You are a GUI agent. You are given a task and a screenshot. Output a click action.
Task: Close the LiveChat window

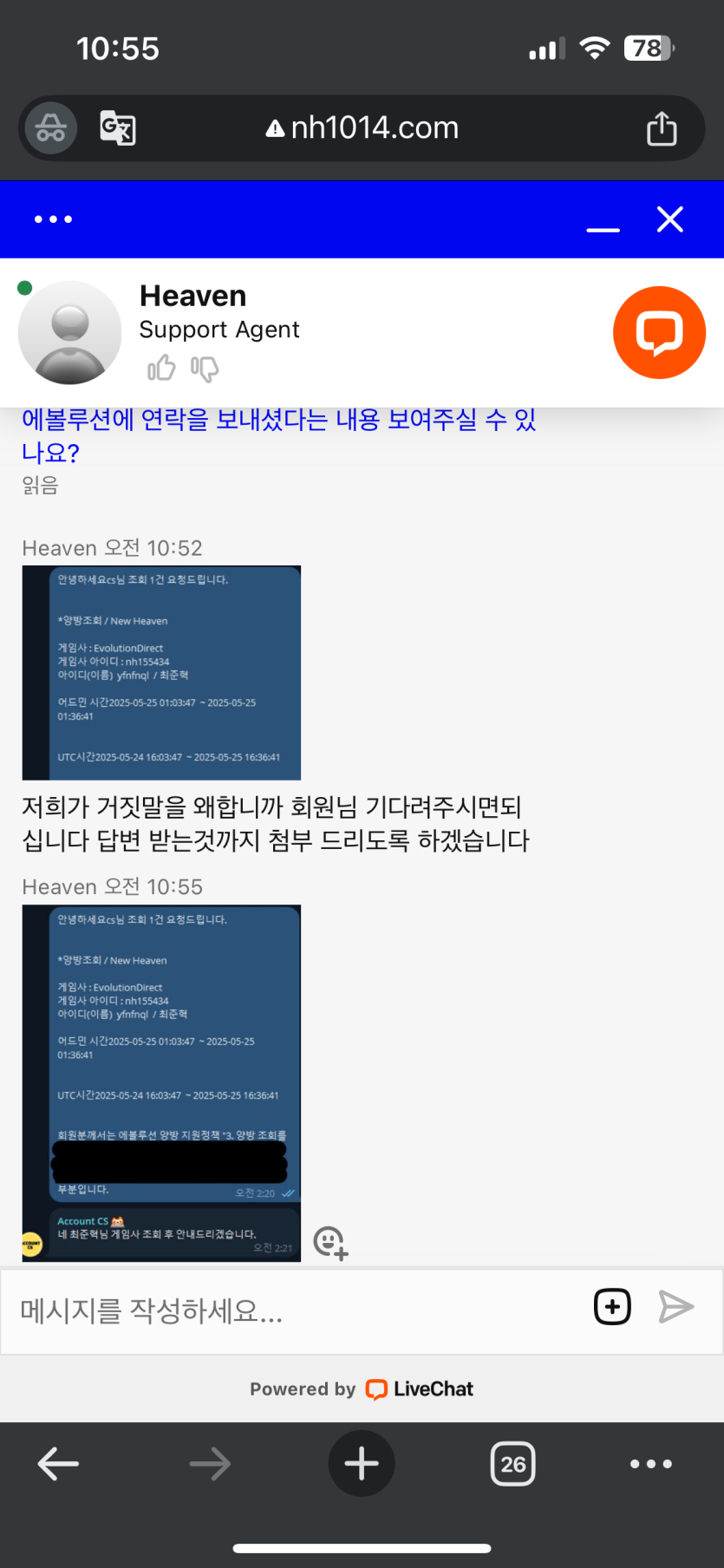click(x=669, y=219)
